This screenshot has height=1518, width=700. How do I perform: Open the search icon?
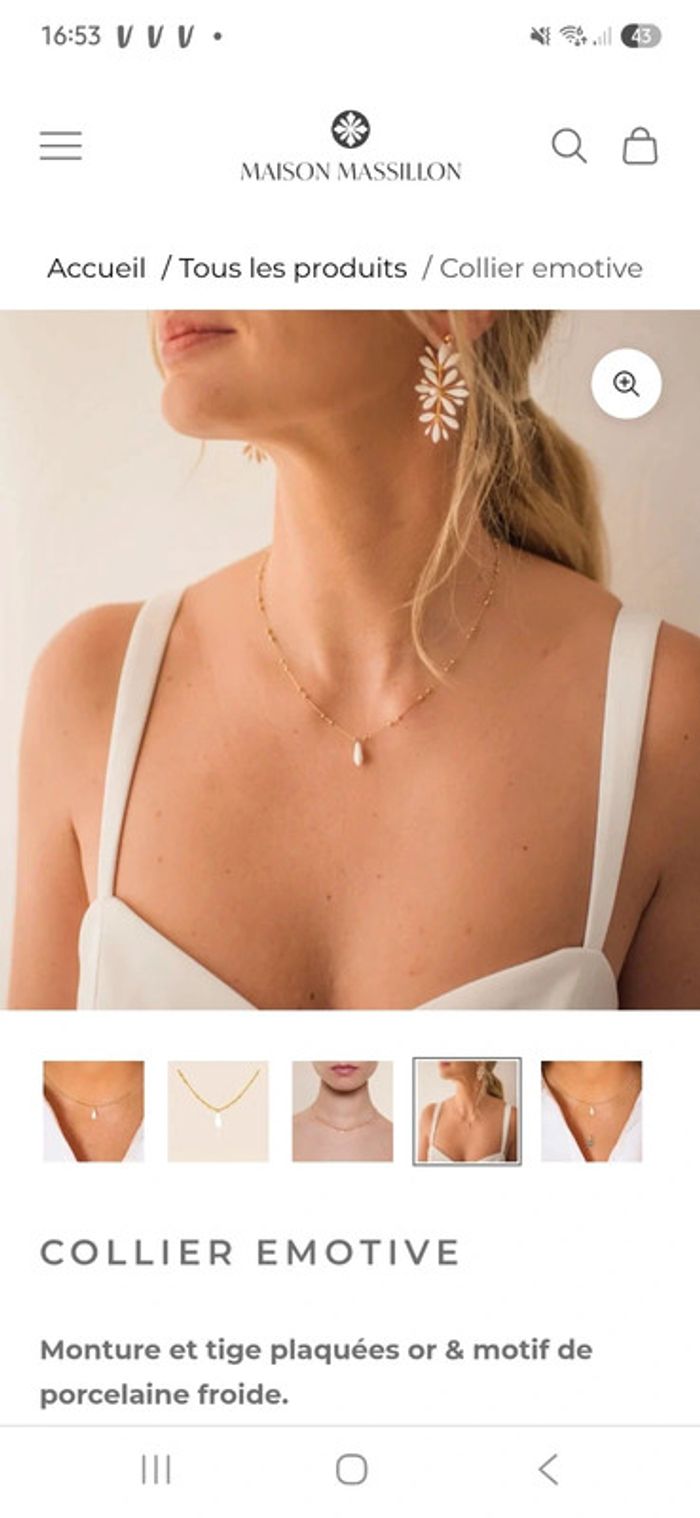568,146
